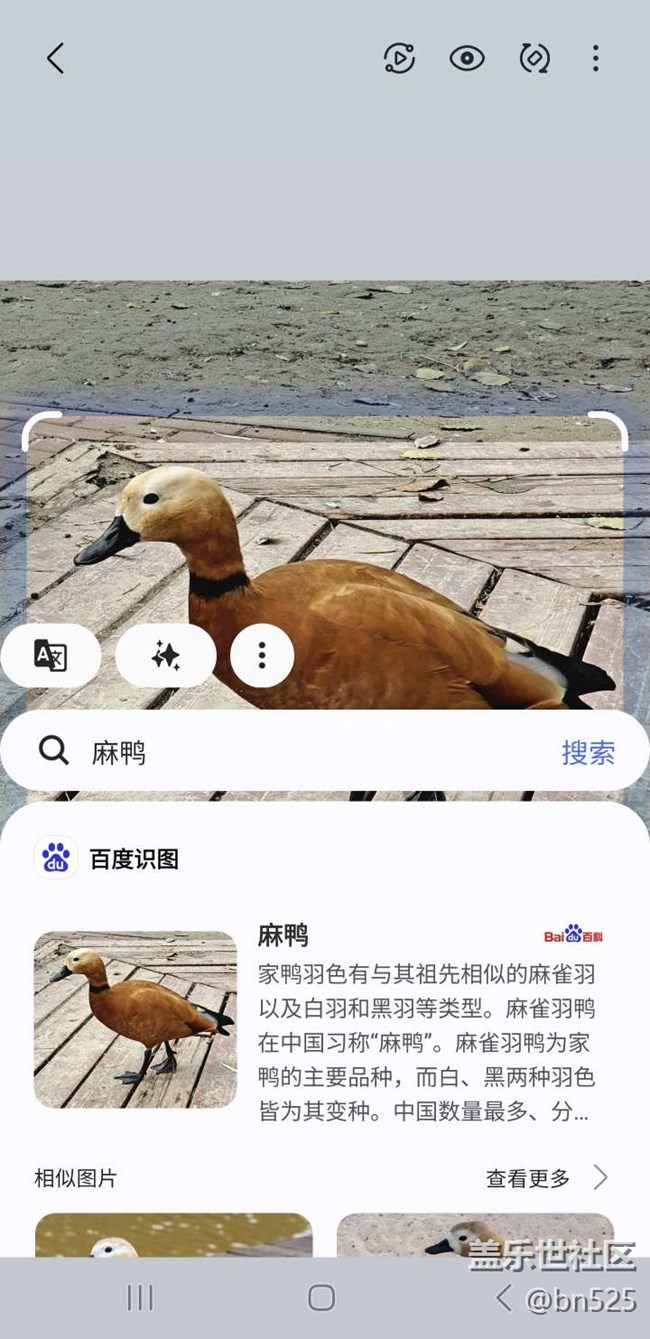Open the first similar image thumbnail
This screenshot has height=1339, width=650.
pyautogui.click(x=174, y=1235)
